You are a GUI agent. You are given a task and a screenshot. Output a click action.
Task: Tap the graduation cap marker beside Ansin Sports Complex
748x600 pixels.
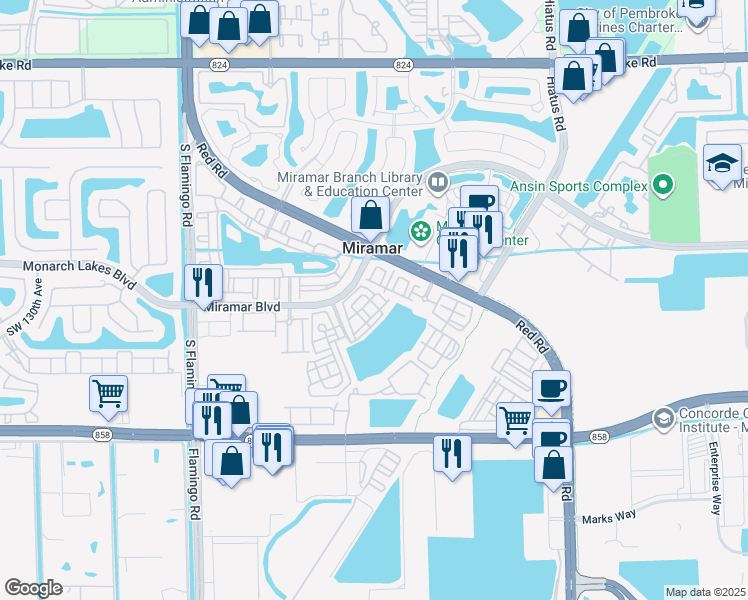click(722, 165)
